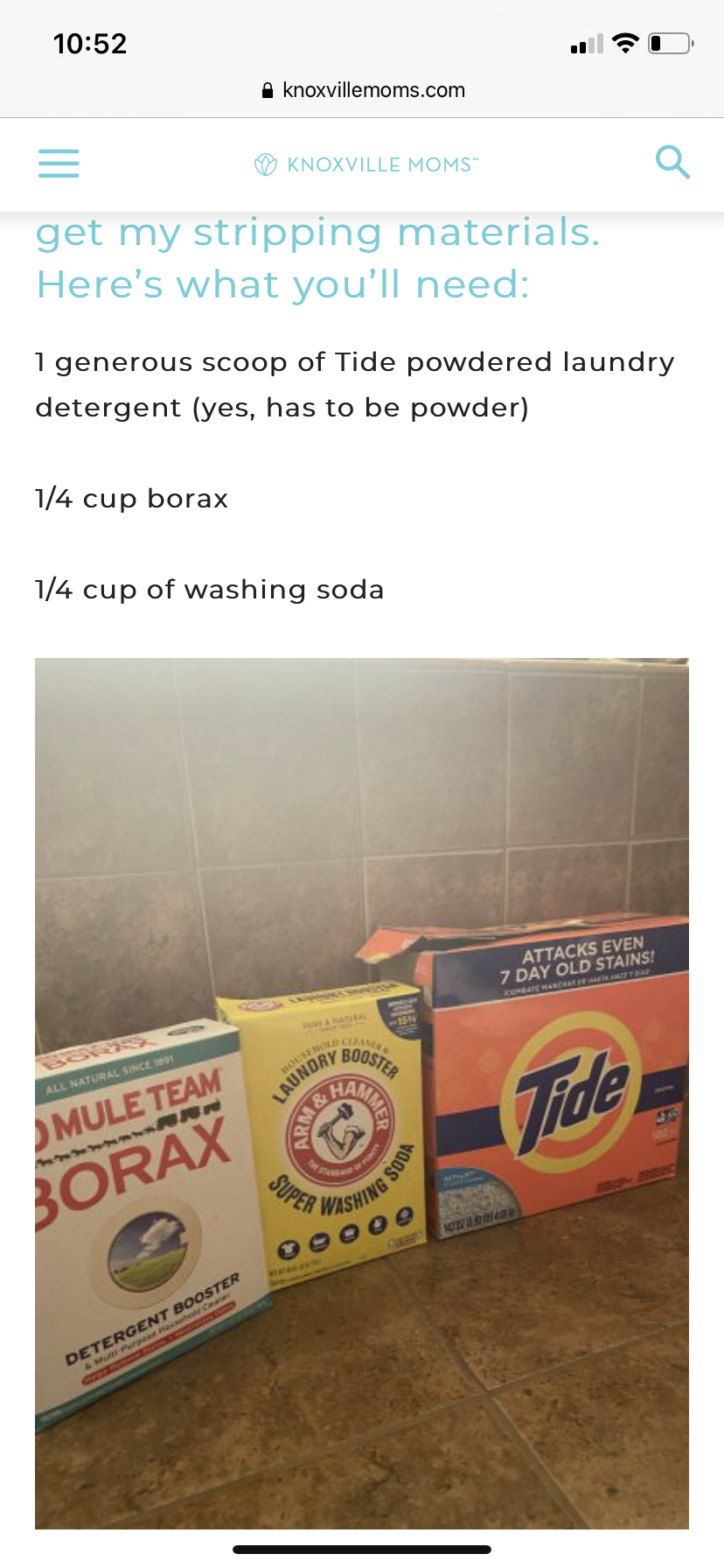
Task: Tap the Knoxville Moms logo to go home
Action: click(x=365, y=164)
